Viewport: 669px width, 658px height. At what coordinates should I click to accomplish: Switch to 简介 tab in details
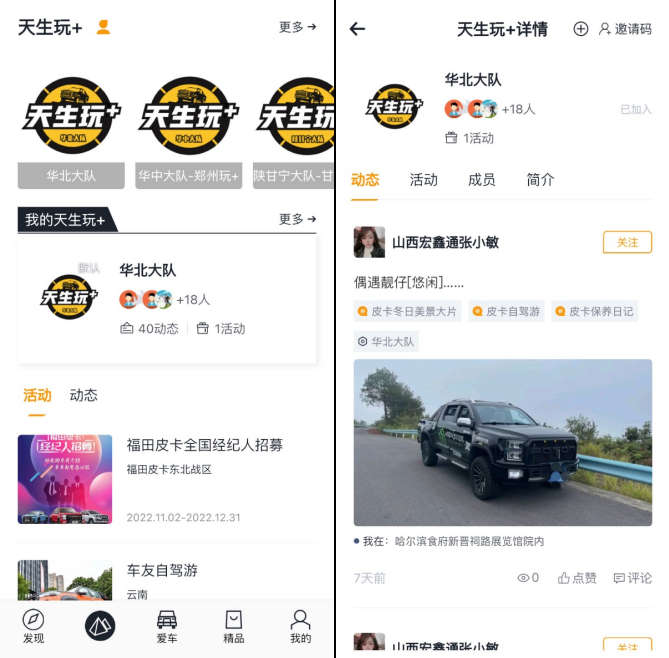540,180
